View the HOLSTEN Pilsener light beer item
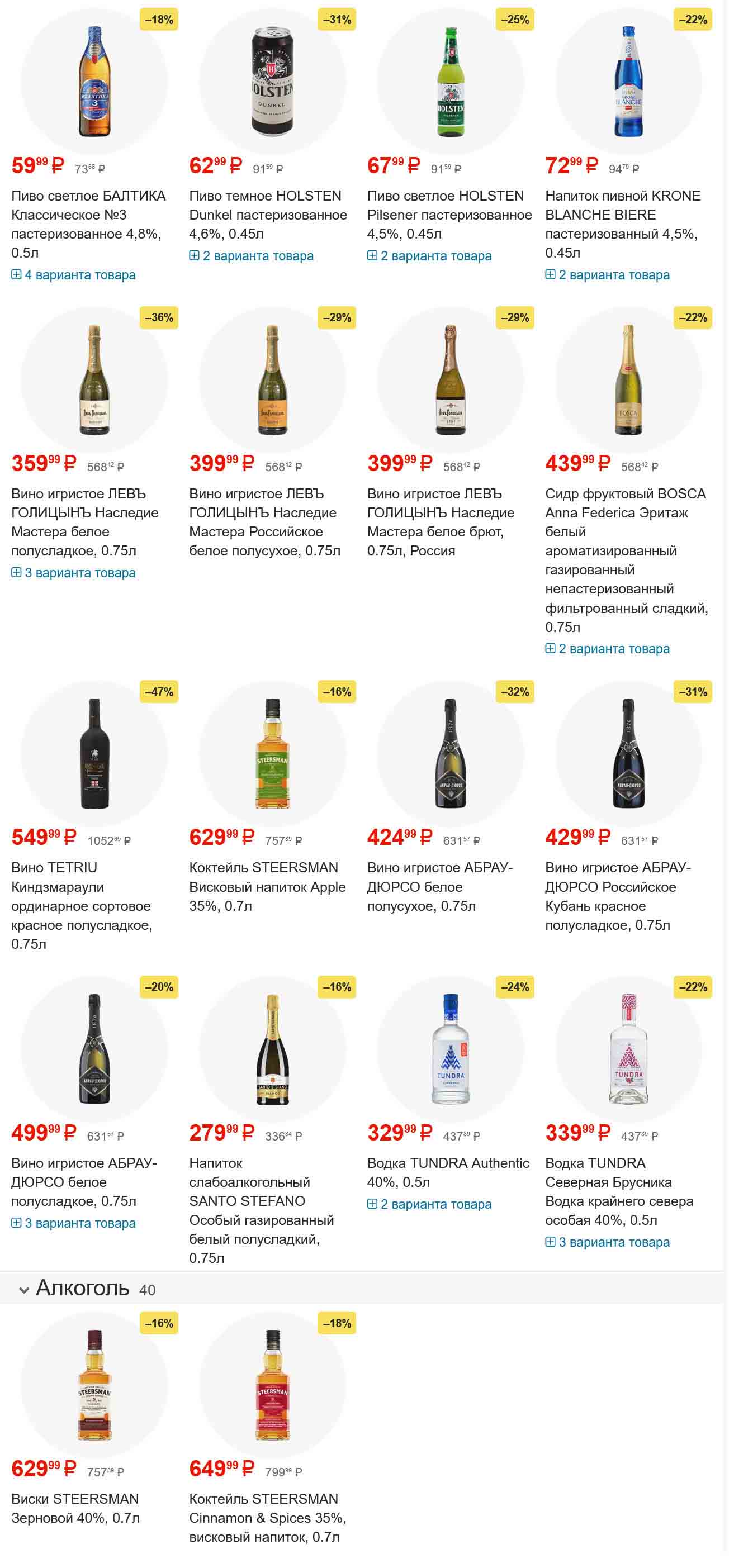Viewport: 734px width, 1568px height. tap(449, 214)
